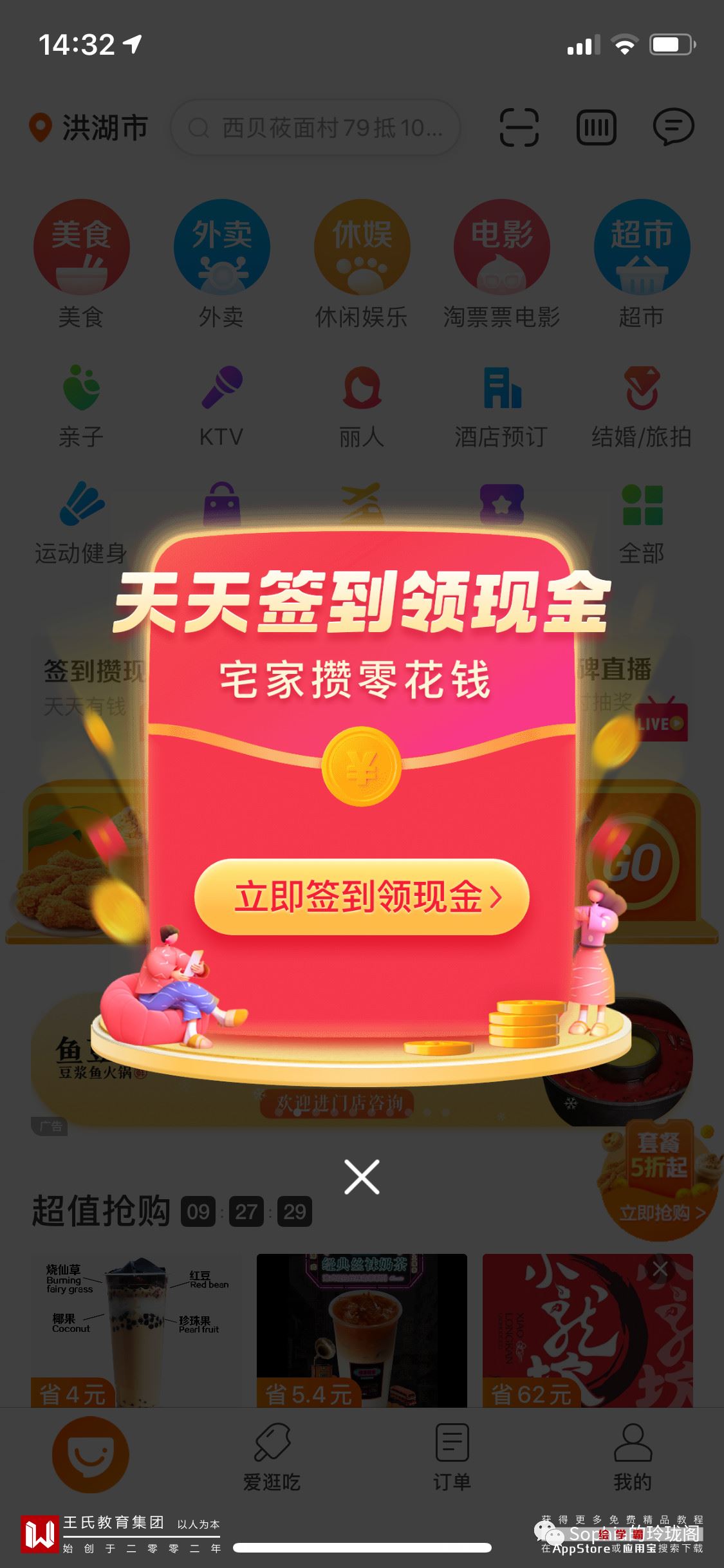
Task: Open the milk tea deal saving 4元
Action: click(x=136, y=1330)
